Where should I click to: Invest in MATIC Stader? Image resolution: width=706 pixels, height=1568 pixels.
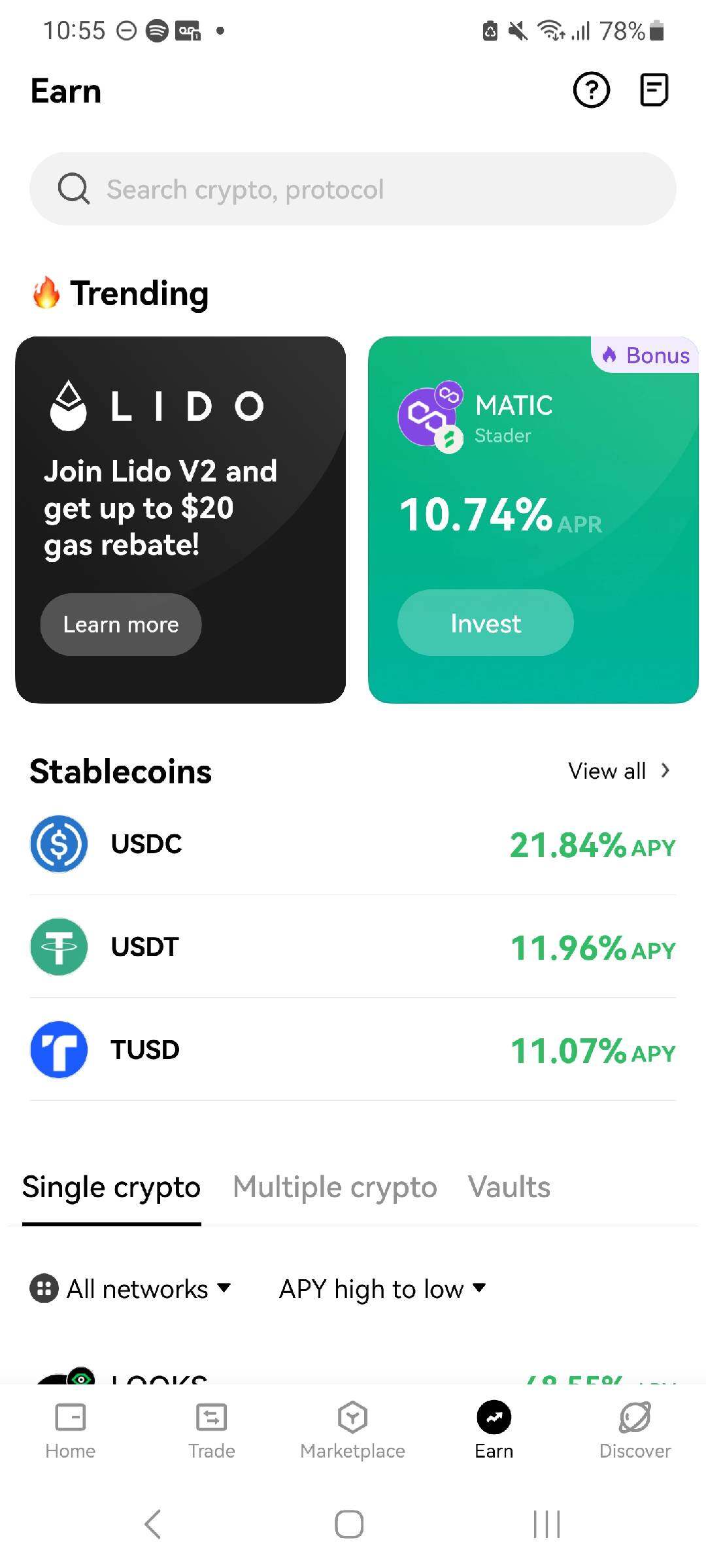click(x=485, y=623)
